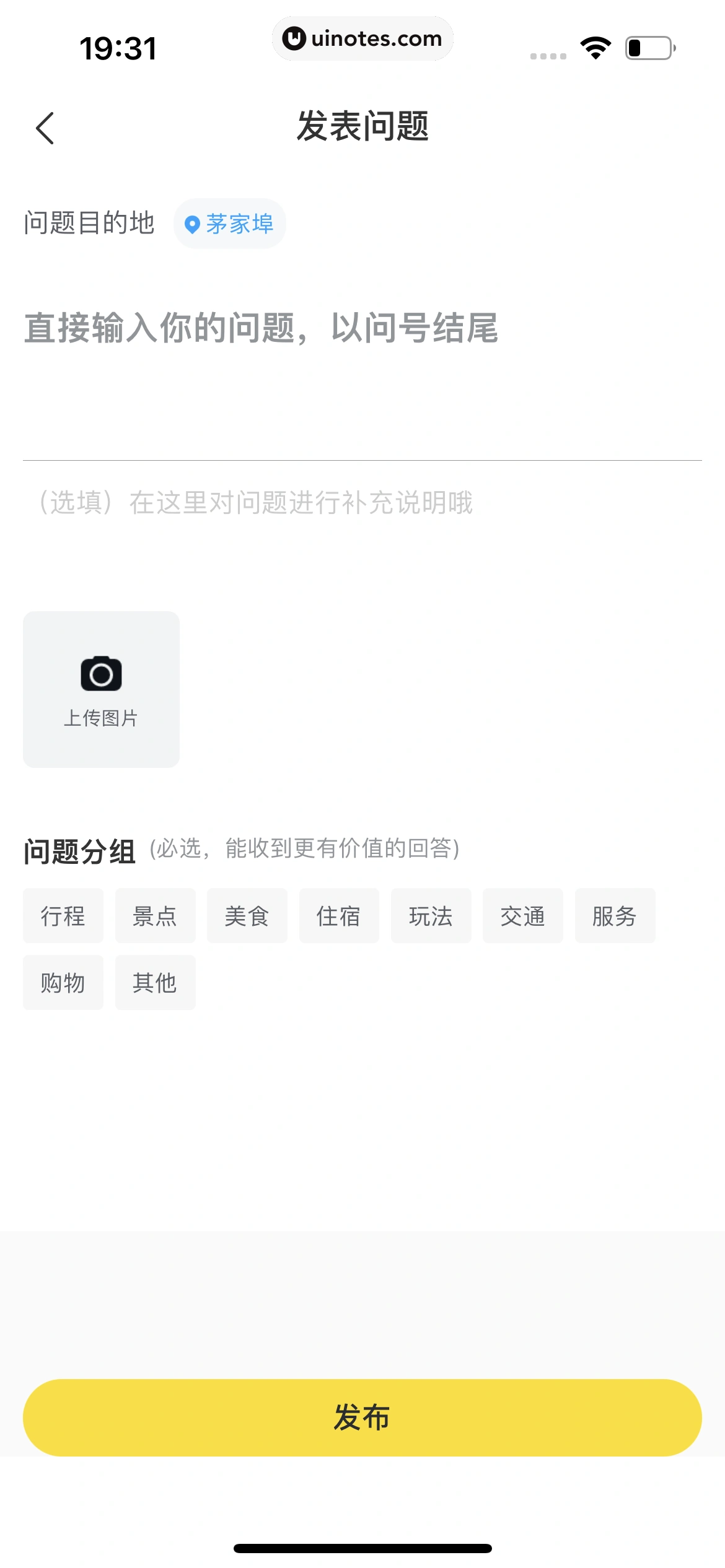Select the 购物 category chip
This screenshot has width=725, height=1568.
click(x=63, y=983)
